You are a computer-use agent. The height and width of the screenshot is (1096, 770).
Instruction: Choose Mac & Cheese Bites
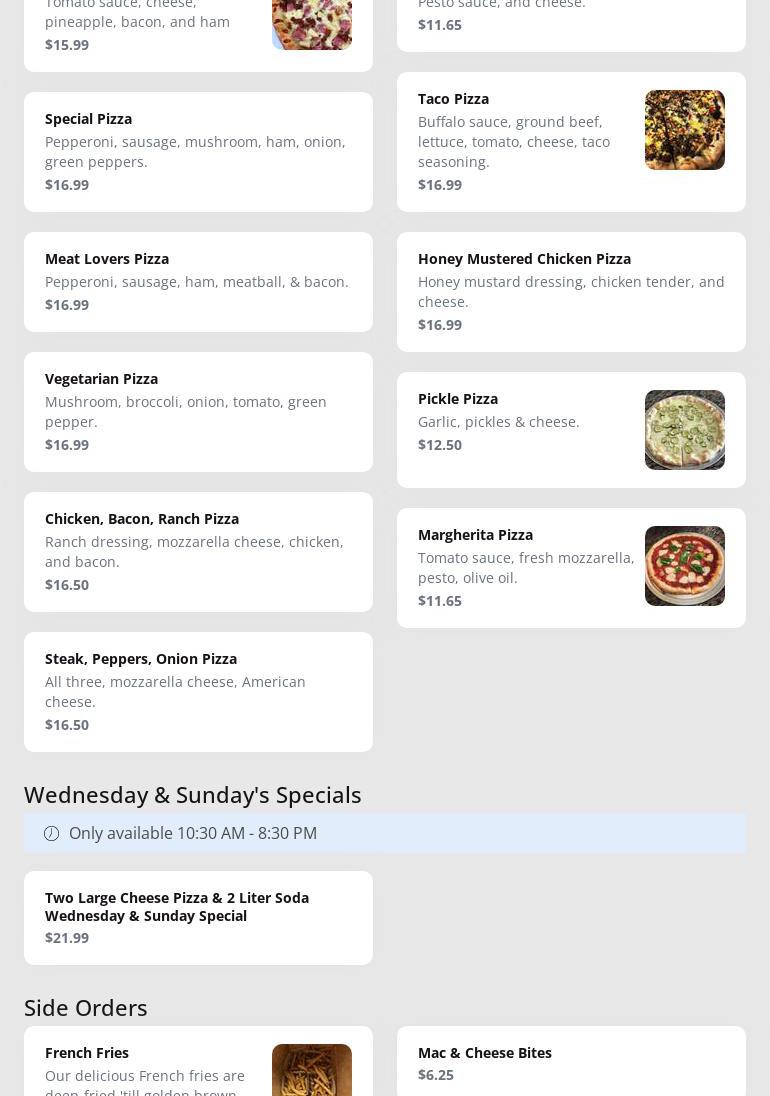(x=570, y=1062)
